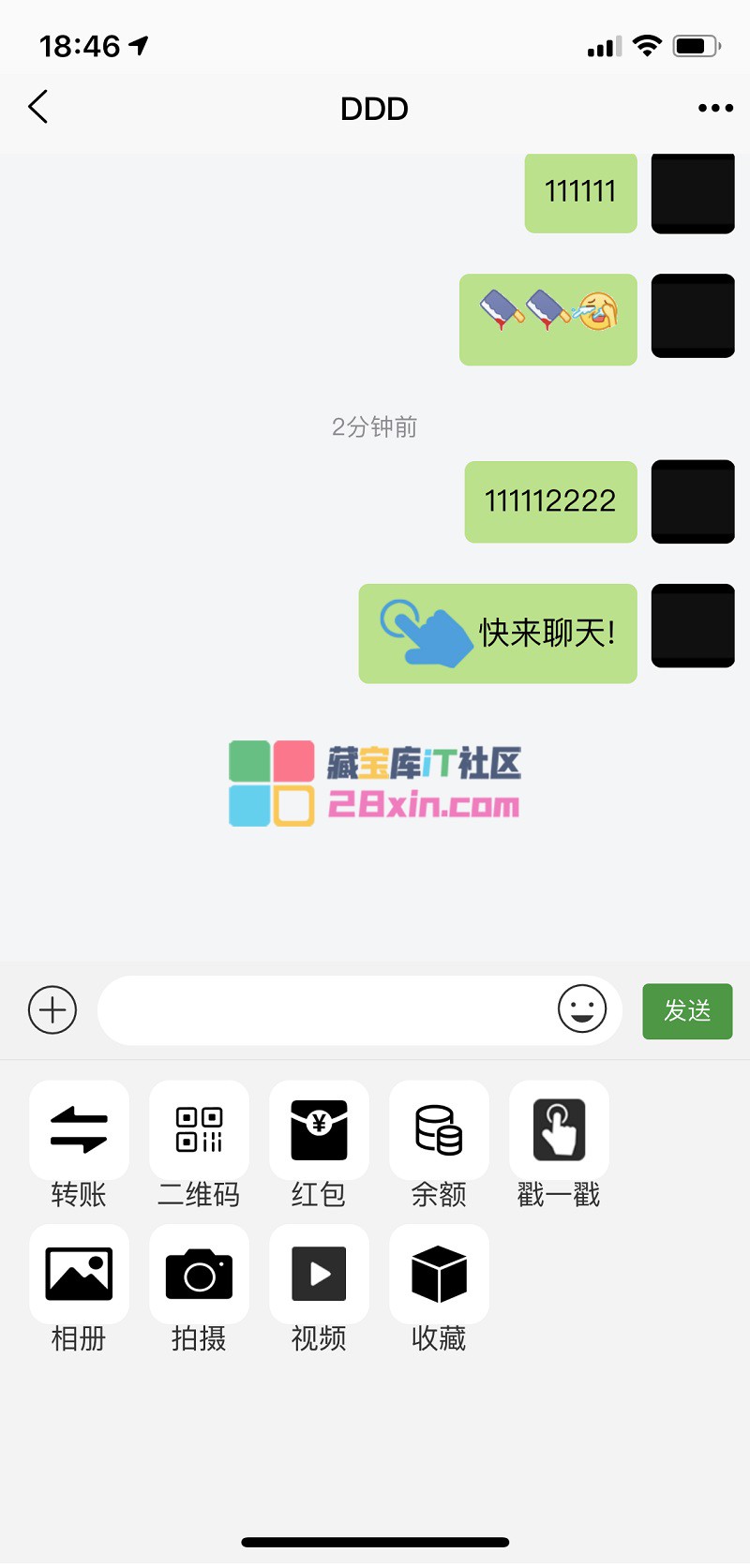Tap the green 发送 send button
The width and height of the screenshot is (750, 1568).
687,1011
